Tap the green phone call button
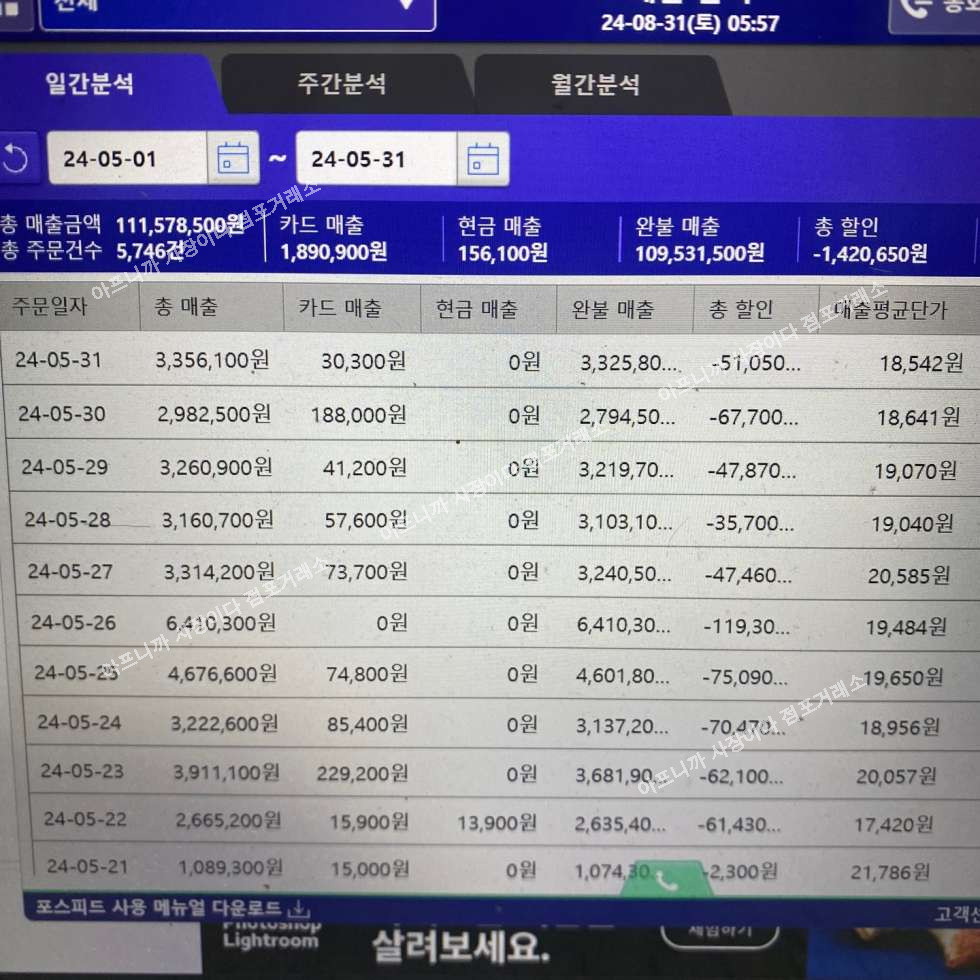Screen dimensions: 980x980 pos(666,880)
